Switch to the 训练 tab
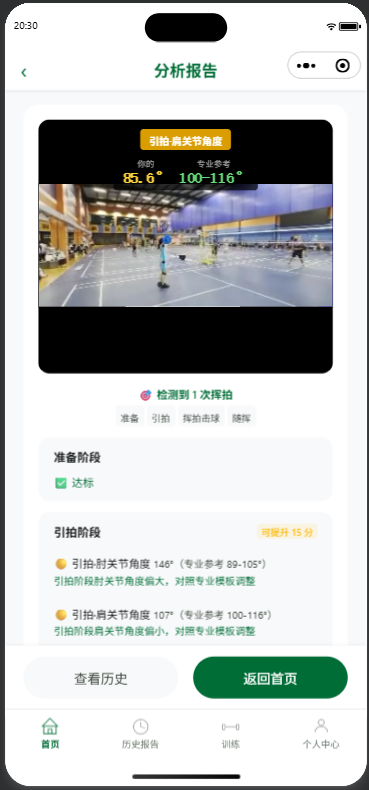Image resolution: width=369 pixels, height=790 pixels. 231,734
